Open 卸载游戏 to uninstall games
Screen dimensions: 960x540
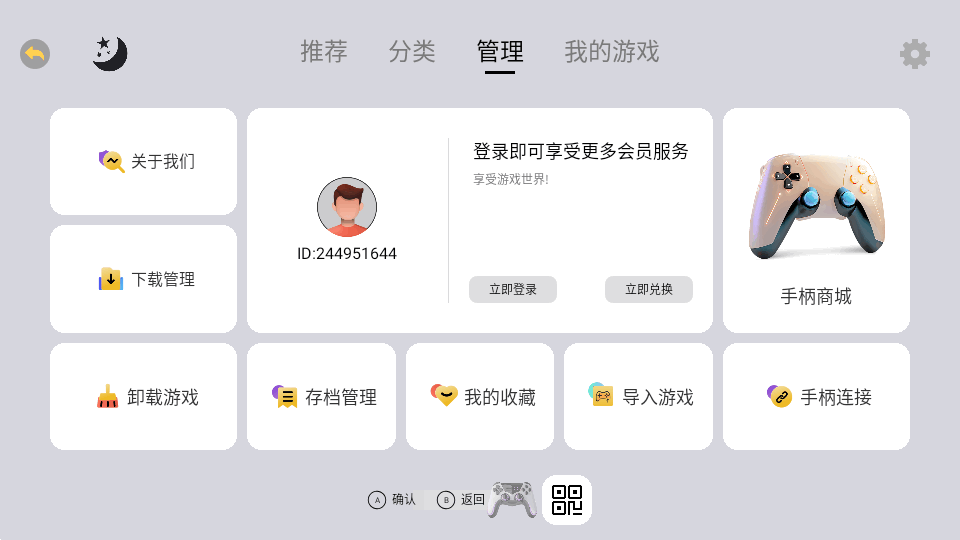[x=143, y=397]
